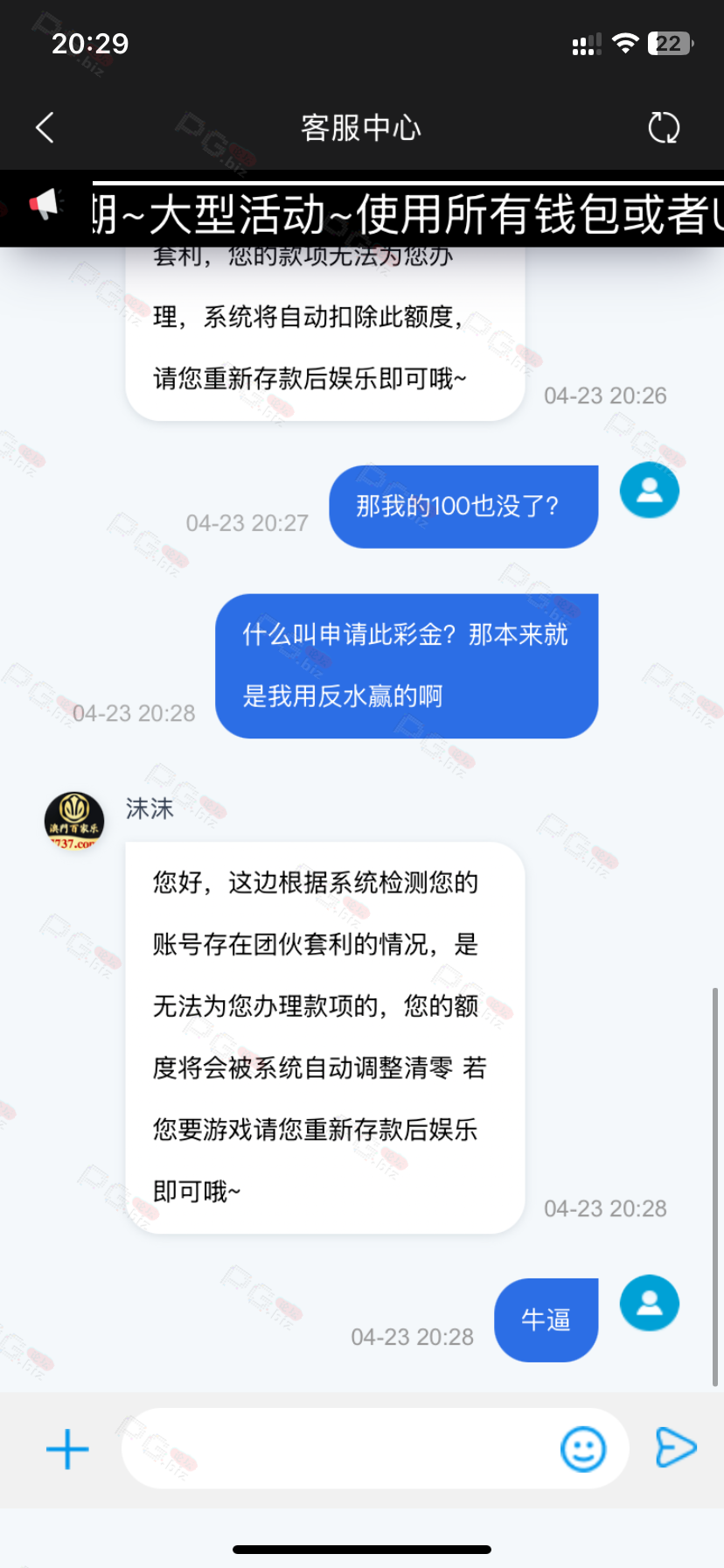The width and height of the screenshot is (724, 1568).
Task: Go back from the 客服中心 screen
Action: coord(45,128)
